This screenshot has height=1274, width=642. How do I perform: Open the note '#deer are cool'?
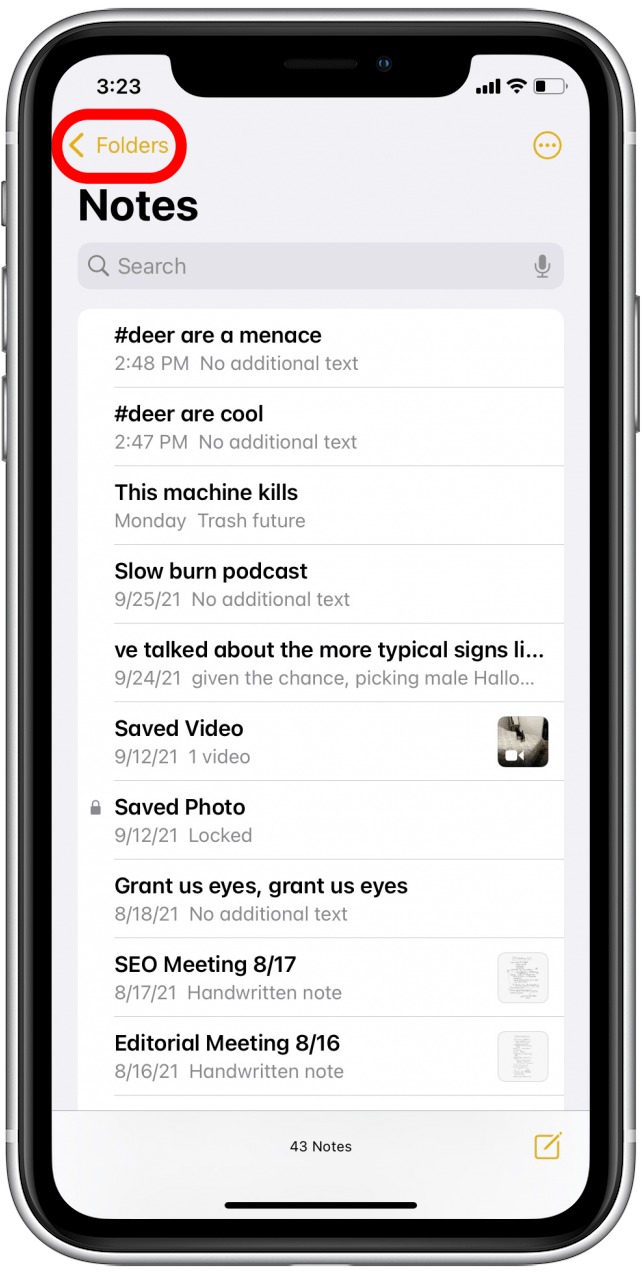point(320,427)
